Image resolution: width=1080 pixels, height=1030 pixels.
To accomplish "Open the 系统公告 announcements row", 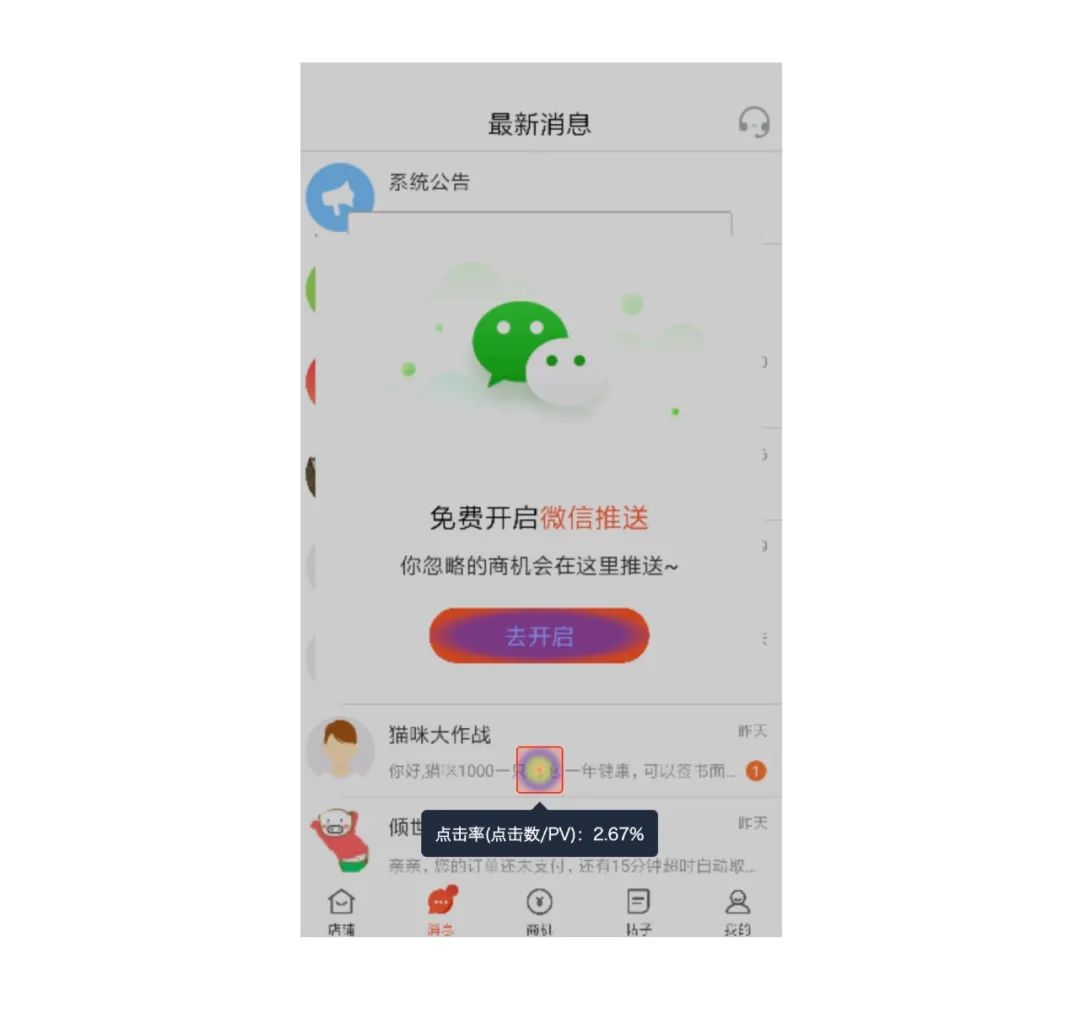I will point(430,184).
